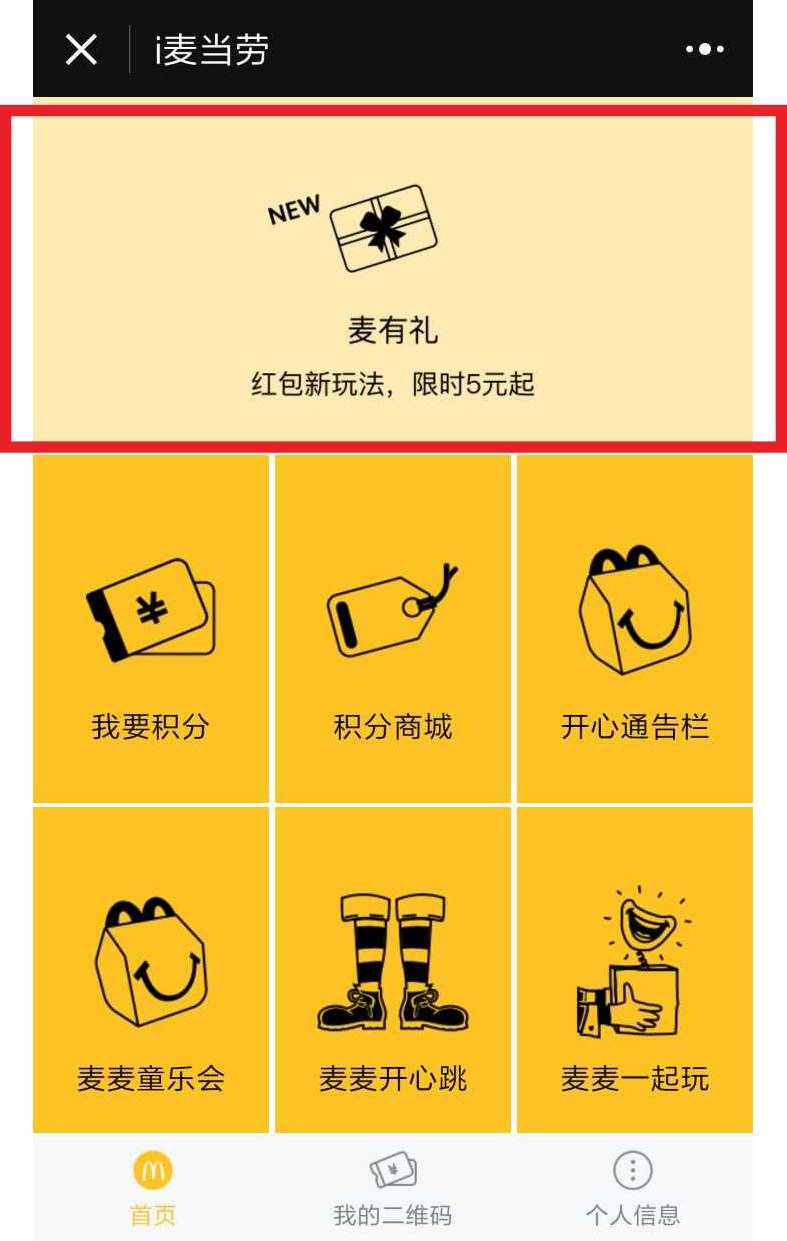Go to 积分商城 points mall
Image resolution: width=787 pixels, height=1241 pixels.
(393, 630)
